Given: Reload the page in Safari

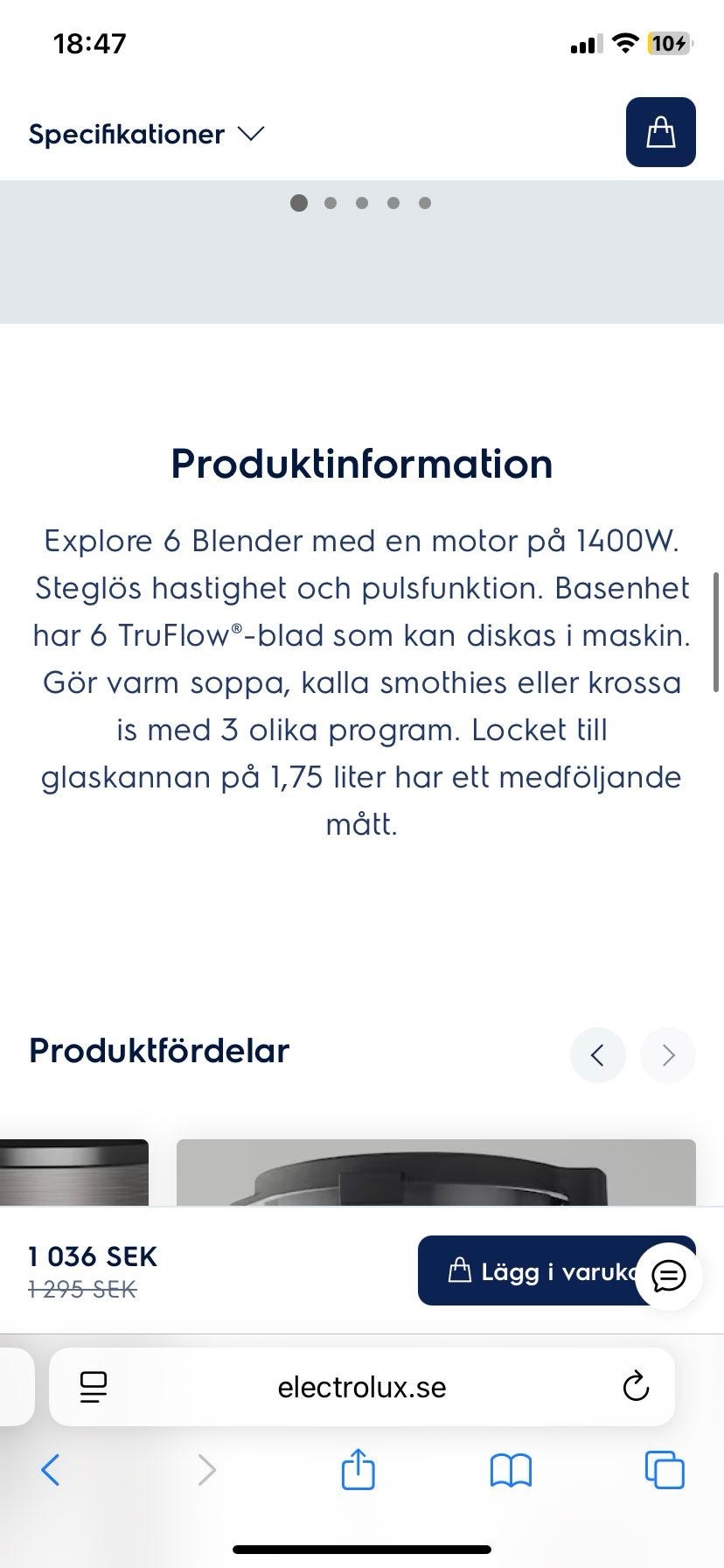Looking at the screenshot, I should tap(636, 1386).
